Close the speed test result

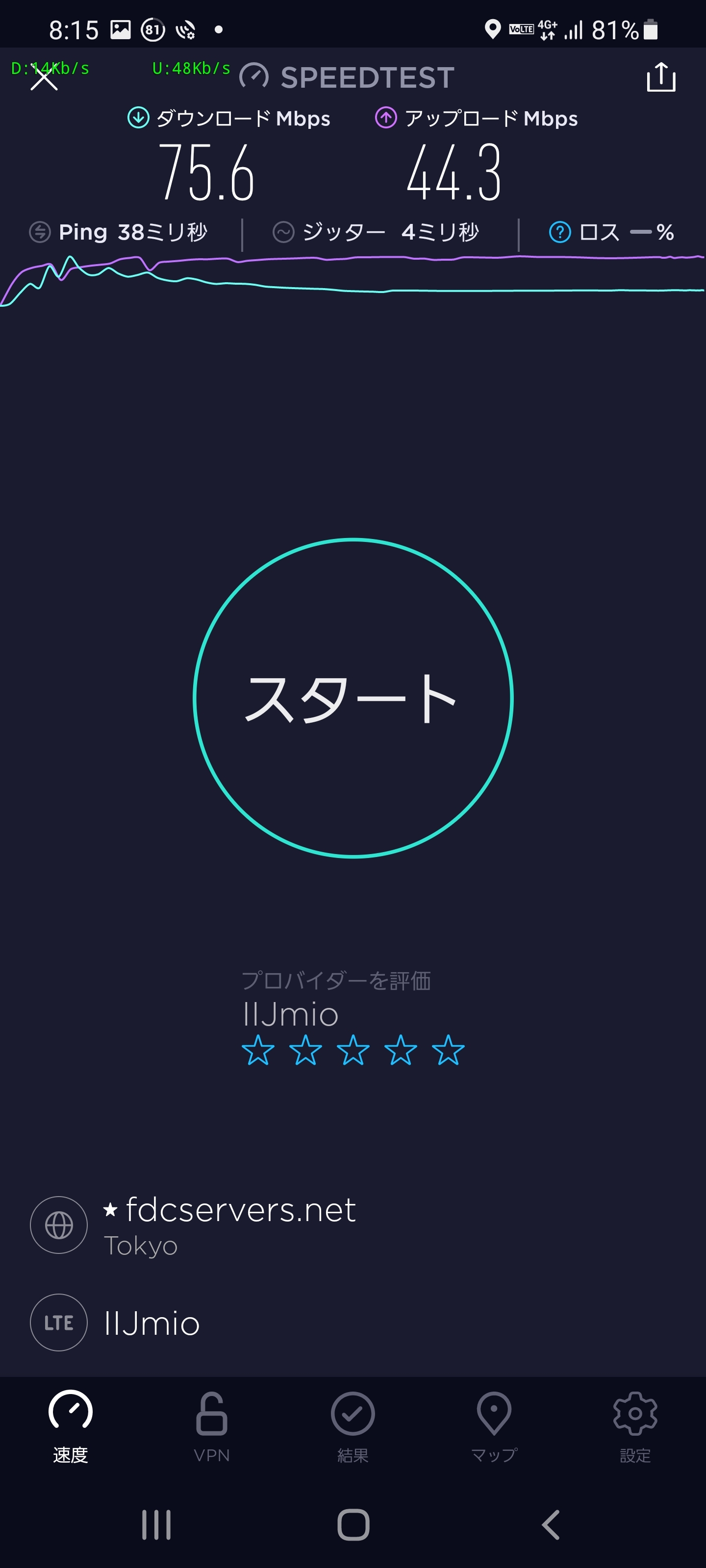pos(44,78)
